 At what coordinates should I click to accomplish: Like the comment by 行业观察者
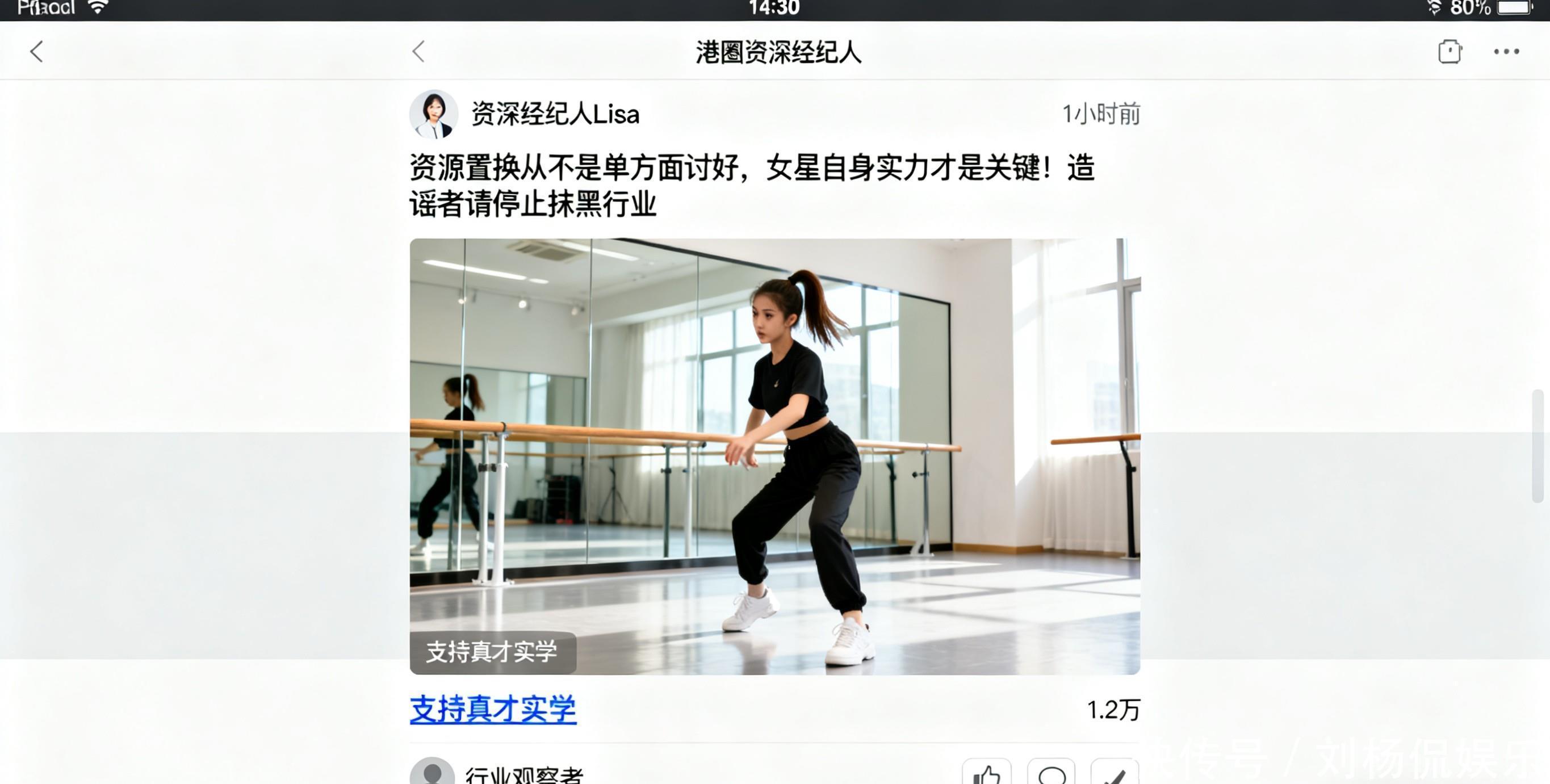coord(986,773)
